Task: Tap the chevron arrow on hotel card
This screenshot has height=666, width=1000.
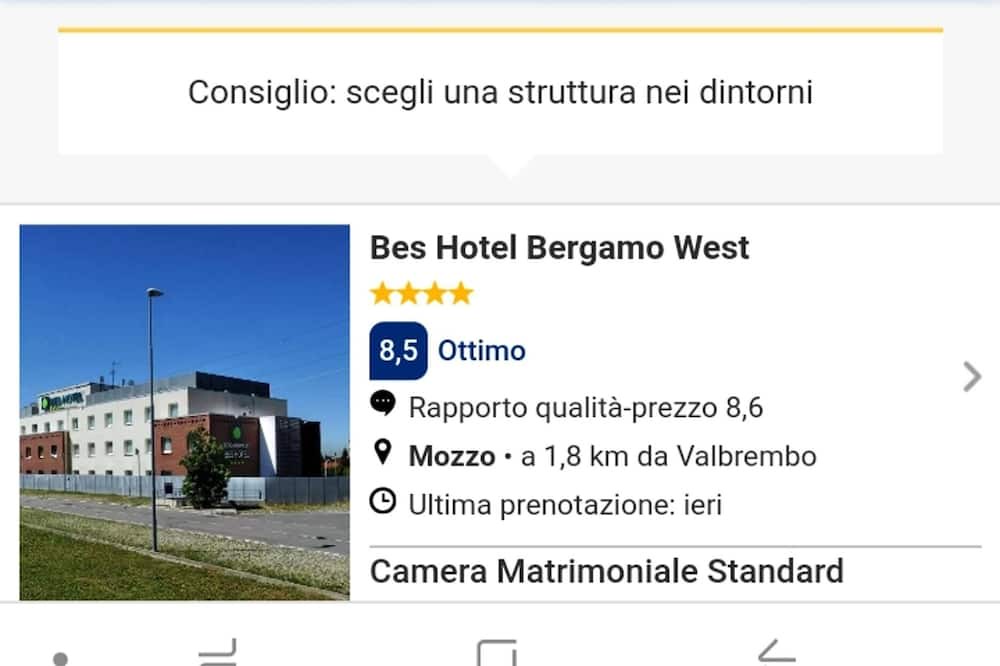Action: pyautogui.click(x=971, y=377)
